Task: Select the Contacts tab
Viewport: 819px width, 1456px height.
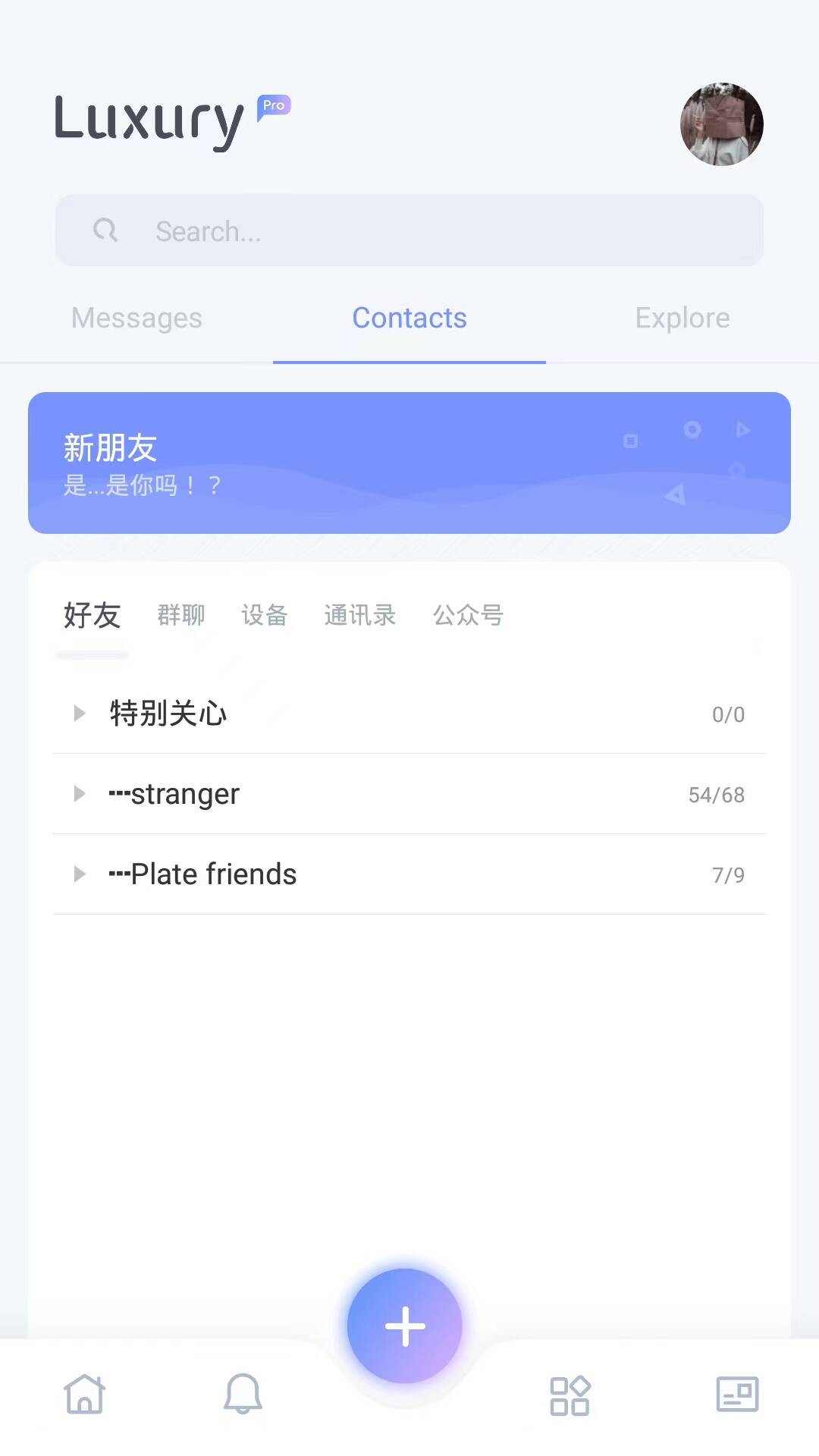Action: pos(409,318)
